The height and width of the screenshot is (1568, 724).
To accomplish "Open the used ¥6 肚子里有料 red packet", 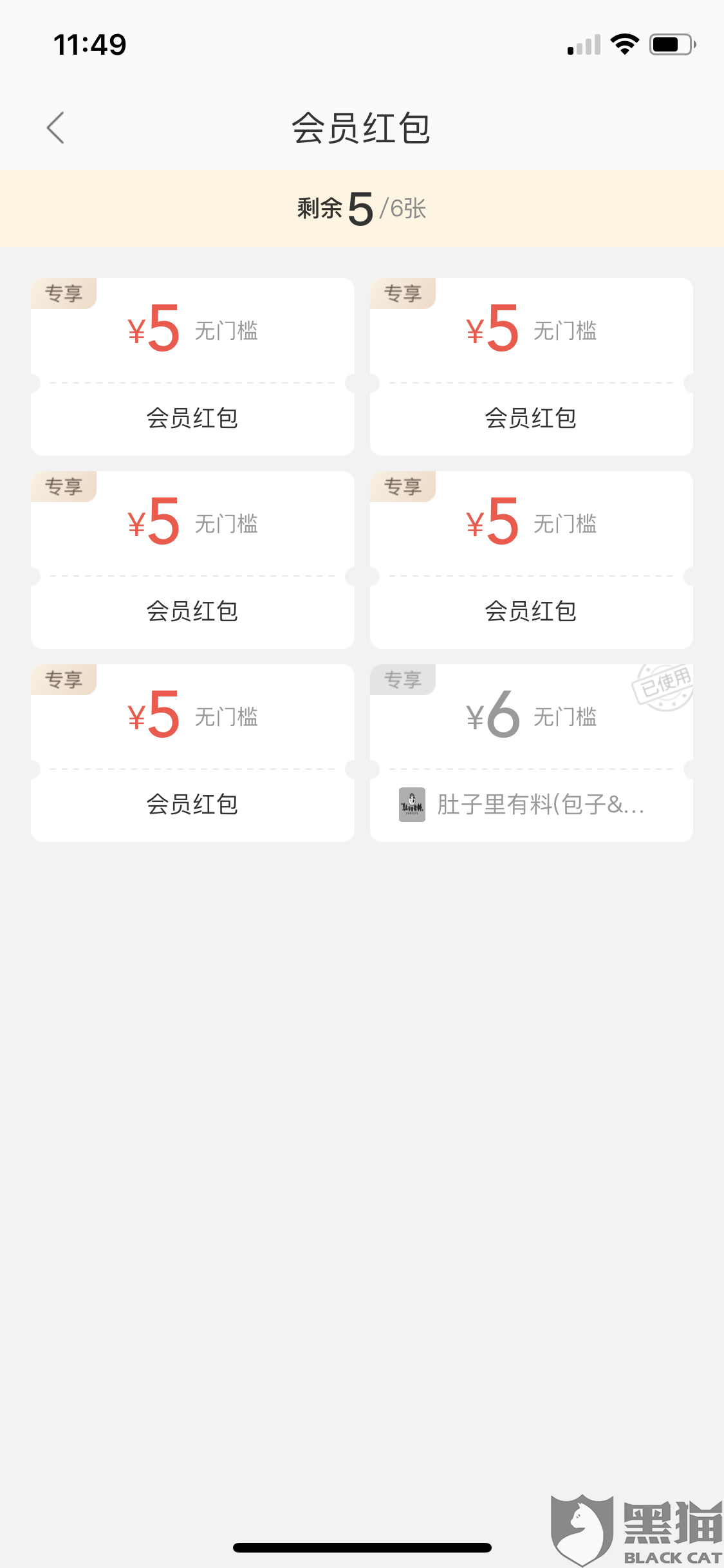I will tap(531, 752).
